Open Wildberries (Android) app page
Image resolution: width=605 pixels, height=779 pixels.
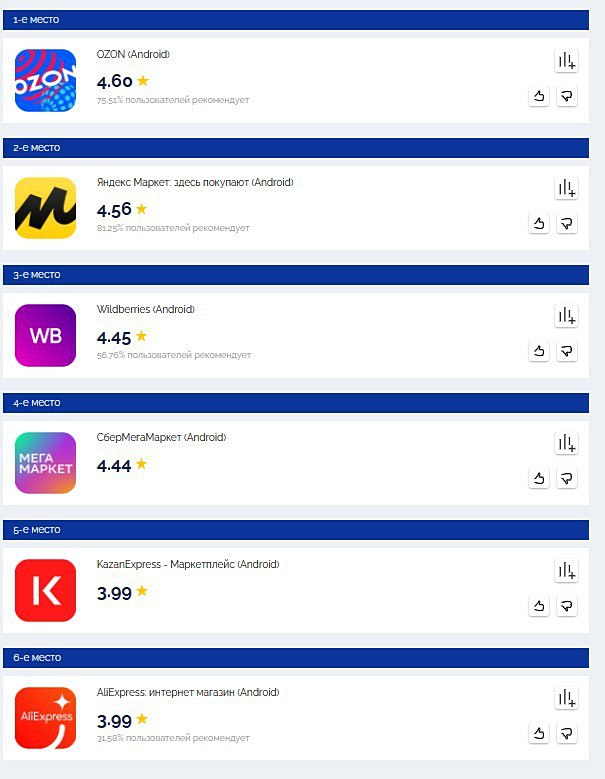(x=145, y=310)
